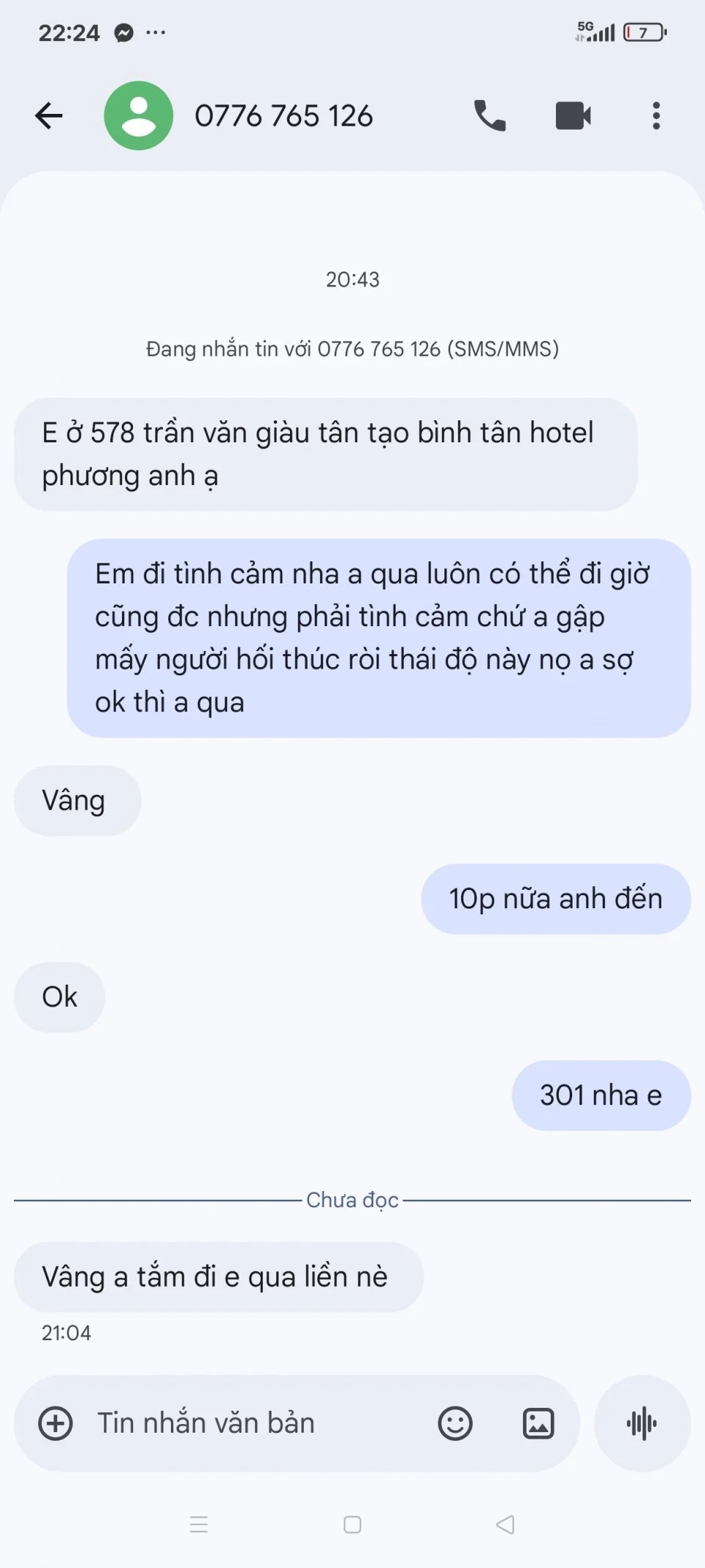Go back to the conversation list
Screen dimensions: 705x1568
click(49, 116)
